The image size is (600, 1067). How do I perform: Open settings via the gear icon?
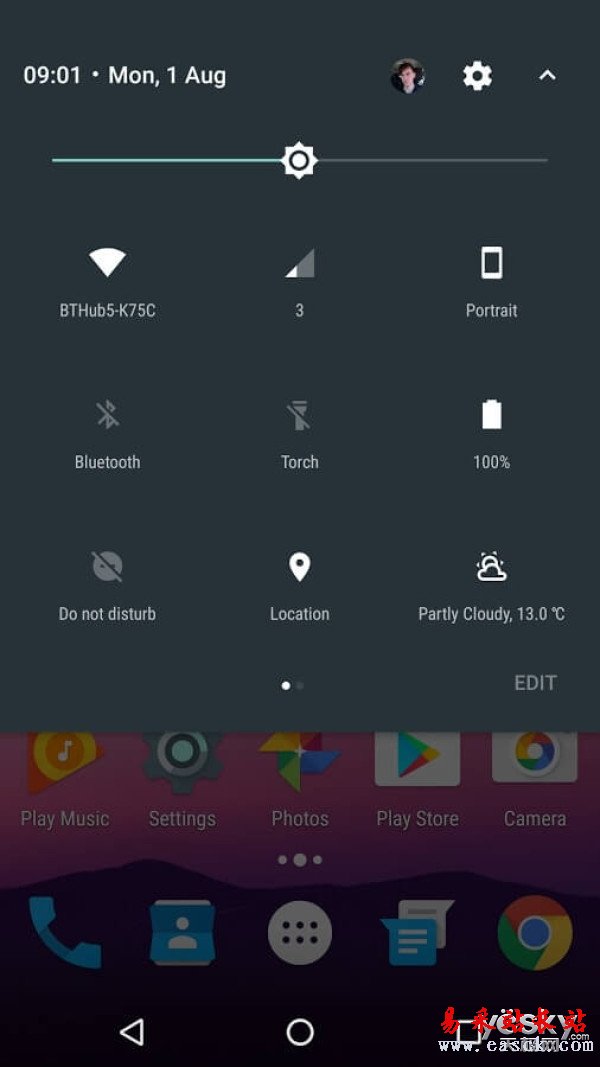click(477, 76)
